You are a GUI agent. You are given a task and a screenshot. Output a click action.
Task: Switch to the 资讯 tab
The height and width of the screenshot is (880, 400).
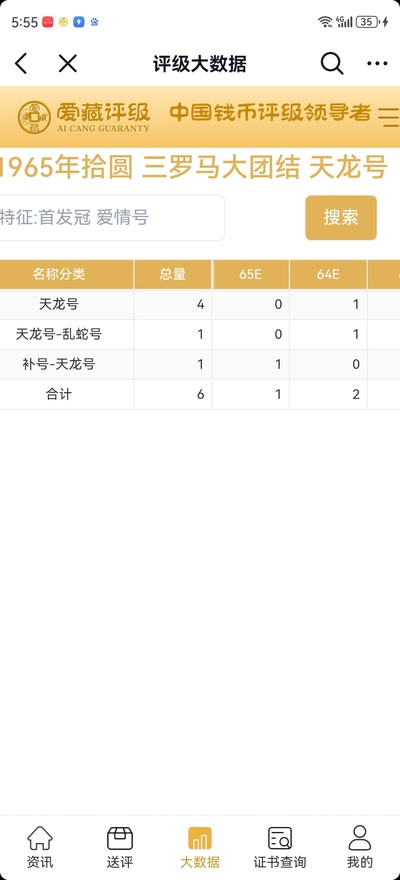click(x=40, y=847)
